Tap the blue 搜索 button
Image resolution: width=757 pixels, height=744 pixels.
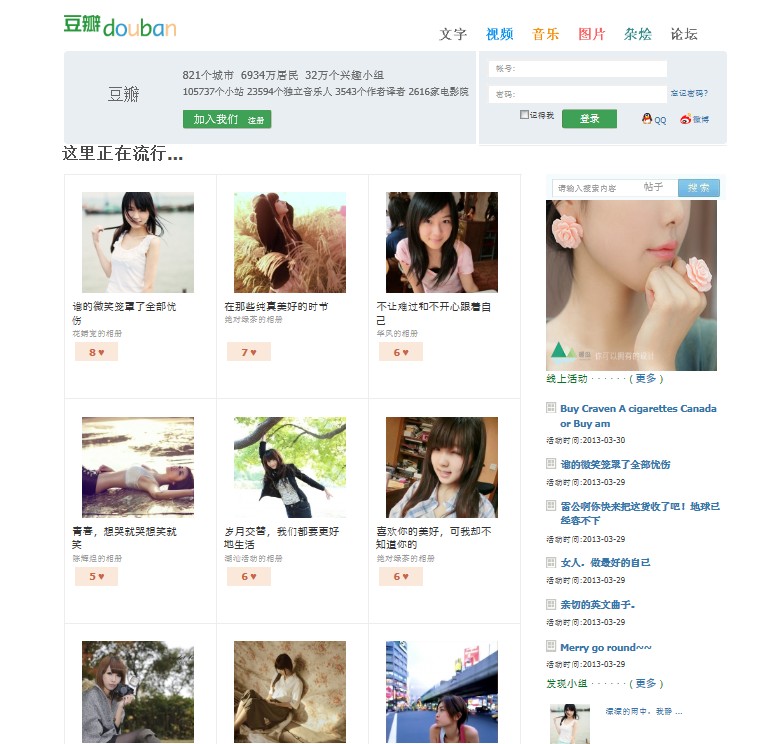(x=698, y=188)
